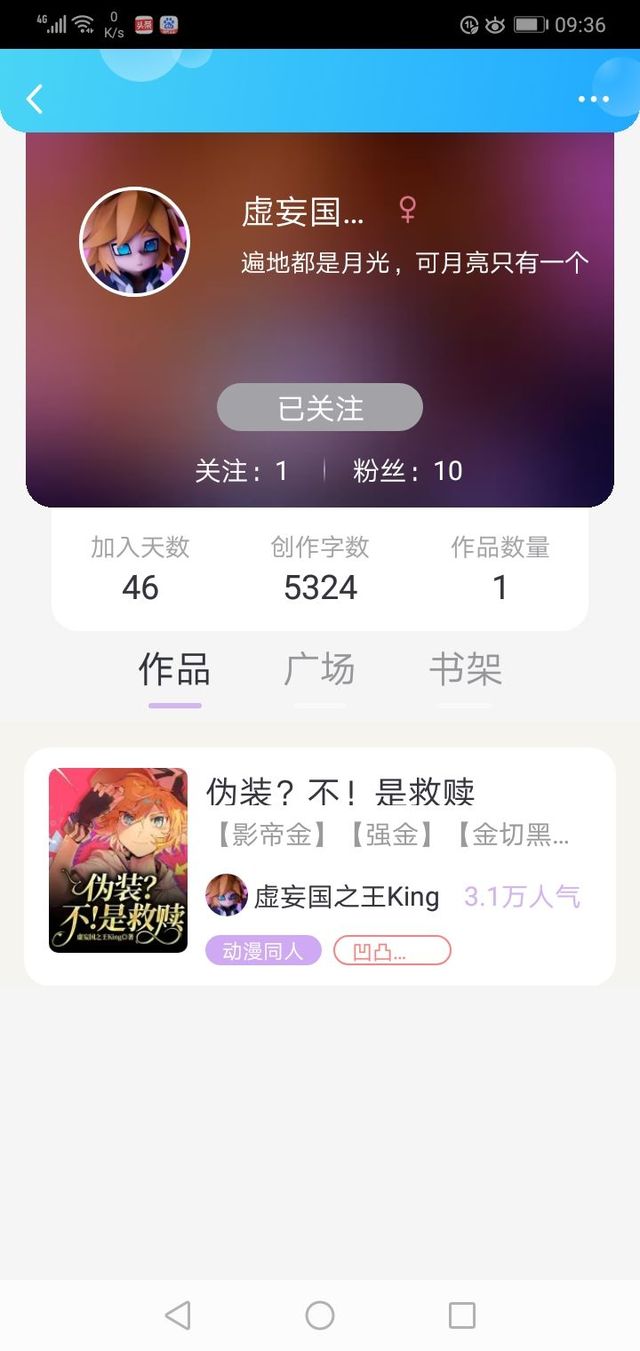This screenshot has width=640, height=1351.
Task: Open the three-dot overflow menu
Action: tap(593, 99)
